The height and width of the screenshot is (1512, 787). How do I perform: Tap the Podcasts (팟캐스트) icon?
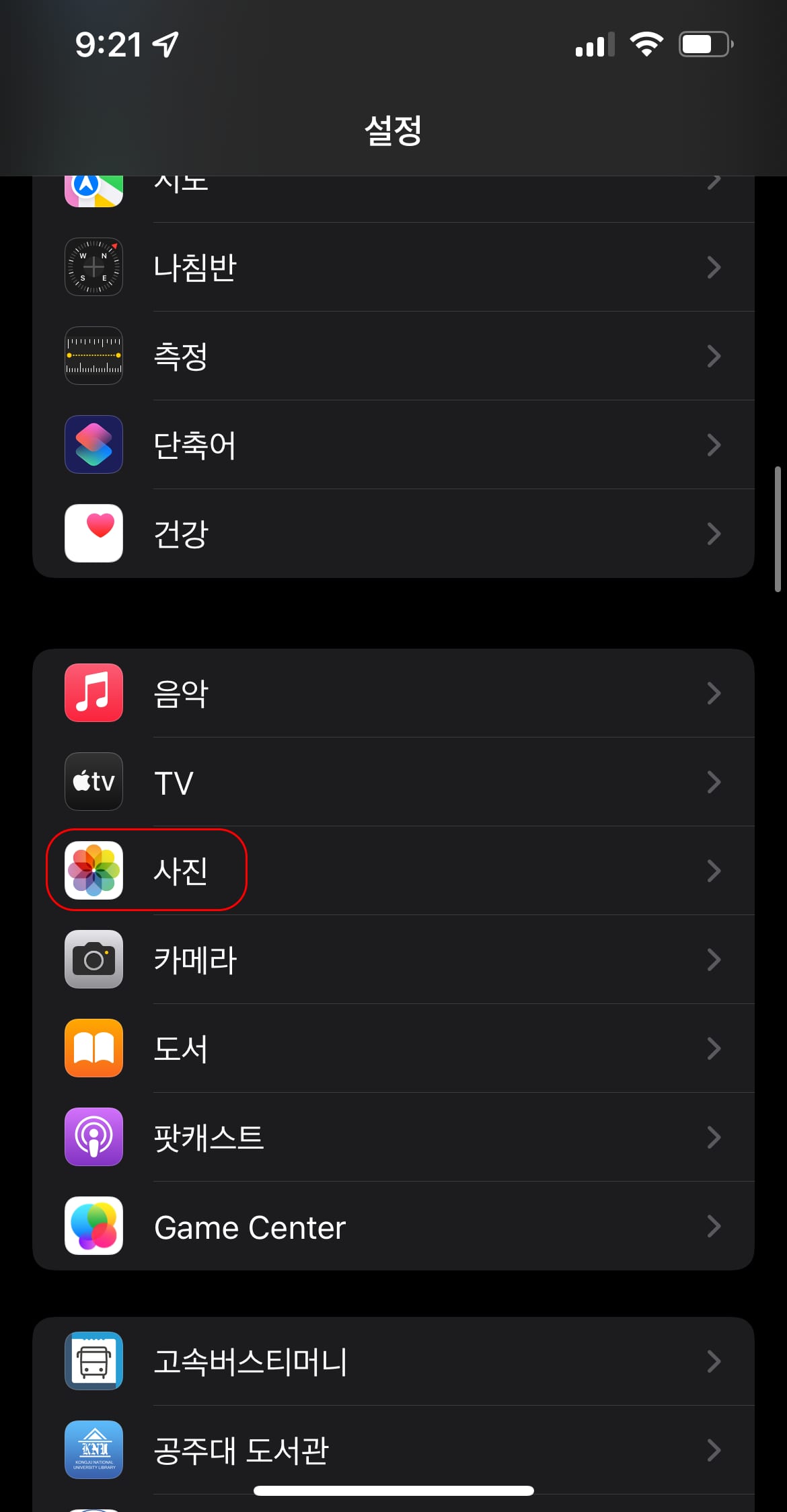click(93, 1137)
